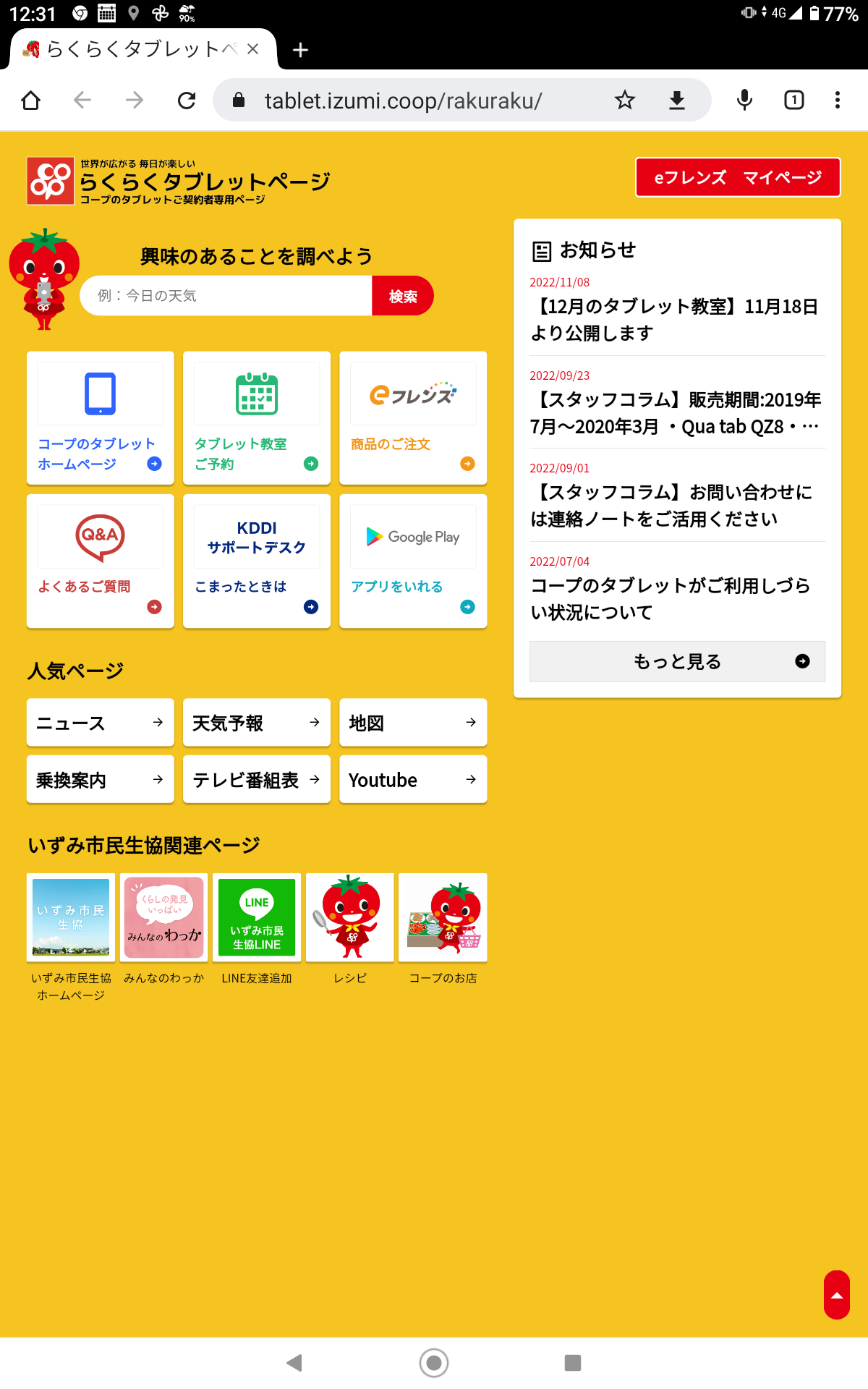Bookmark this page with the star icon

click(x=624, y=100)
